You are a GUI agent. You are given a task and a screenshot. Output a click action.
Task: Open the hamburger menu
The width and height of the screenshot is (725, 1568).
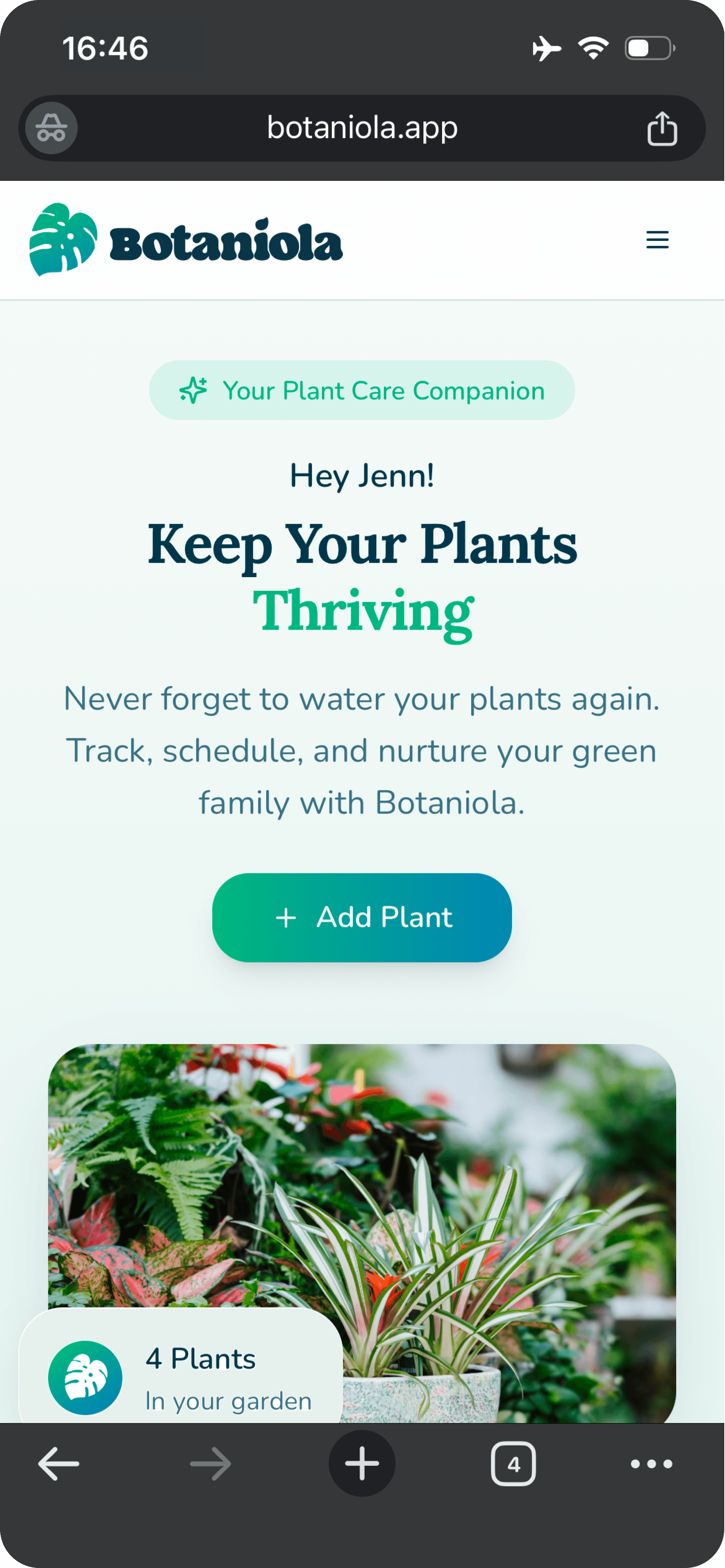(x=658, y=240)
